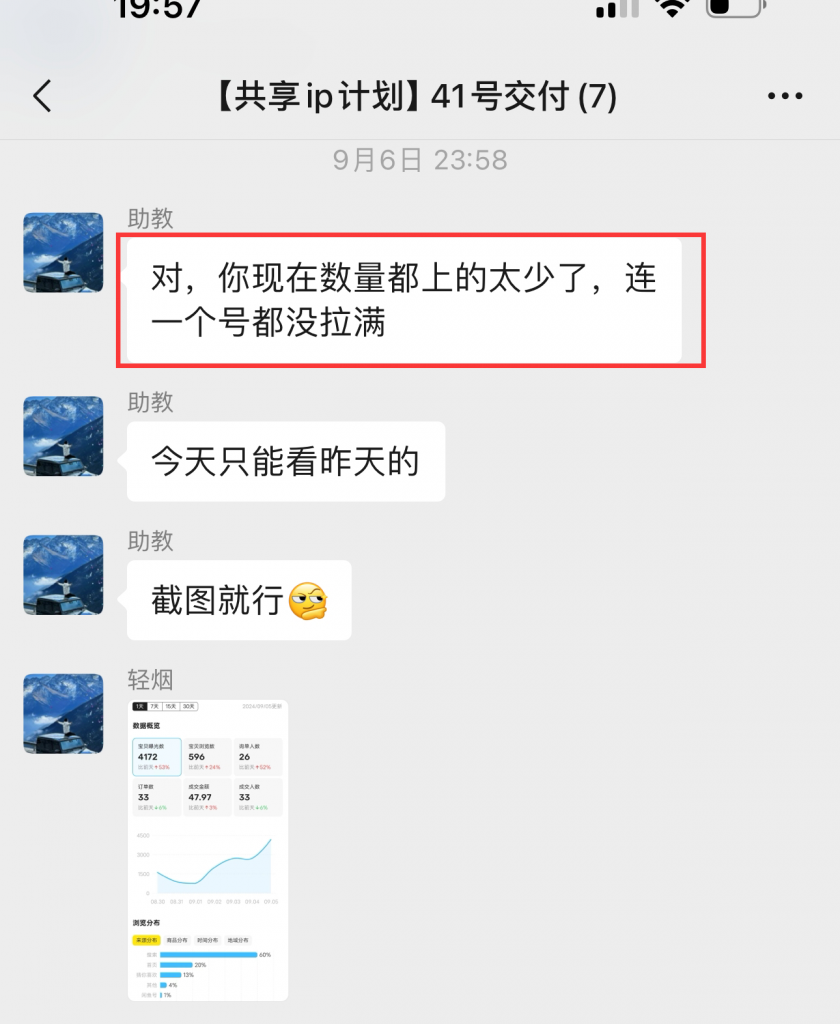Open the 地域分布 distribution view

pyautogui.click(x=238, y=940)
